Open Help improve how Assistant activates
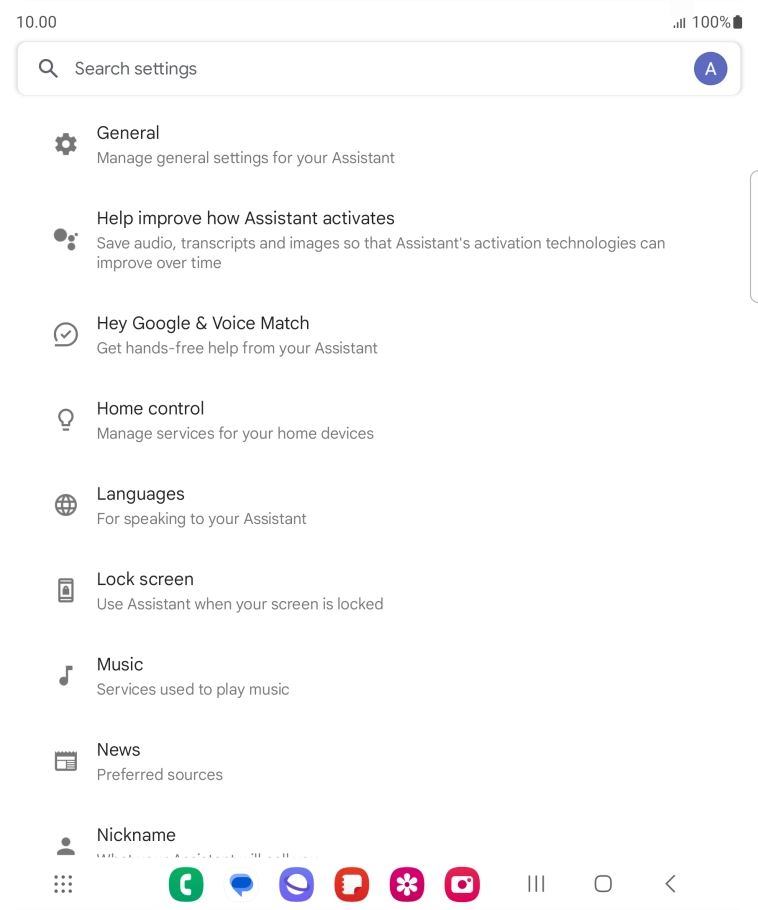Viewport: 758px width, 910px height. click(x=380, y=240)
